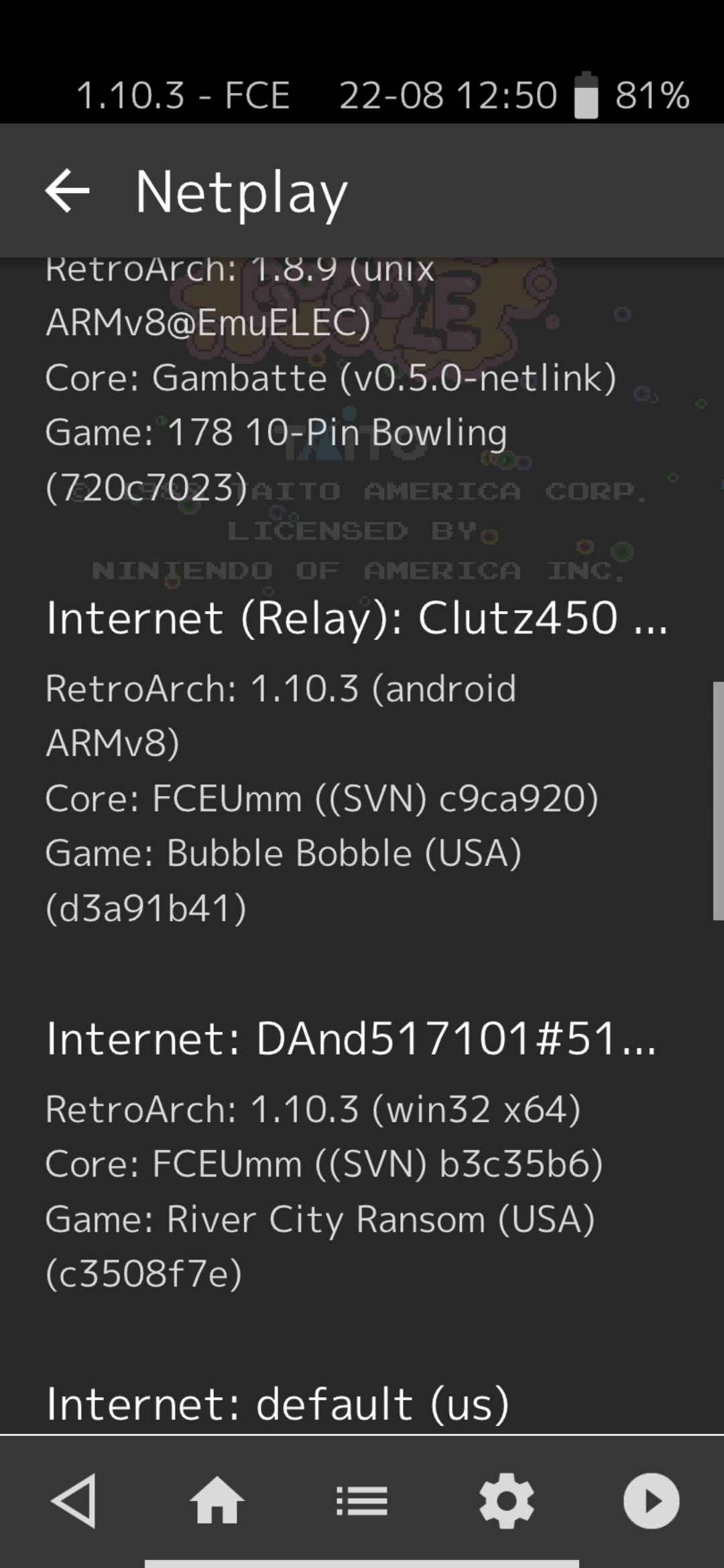724x1568 pixels.
Task: Open the Netplay title header
Action: coord(241,192)
